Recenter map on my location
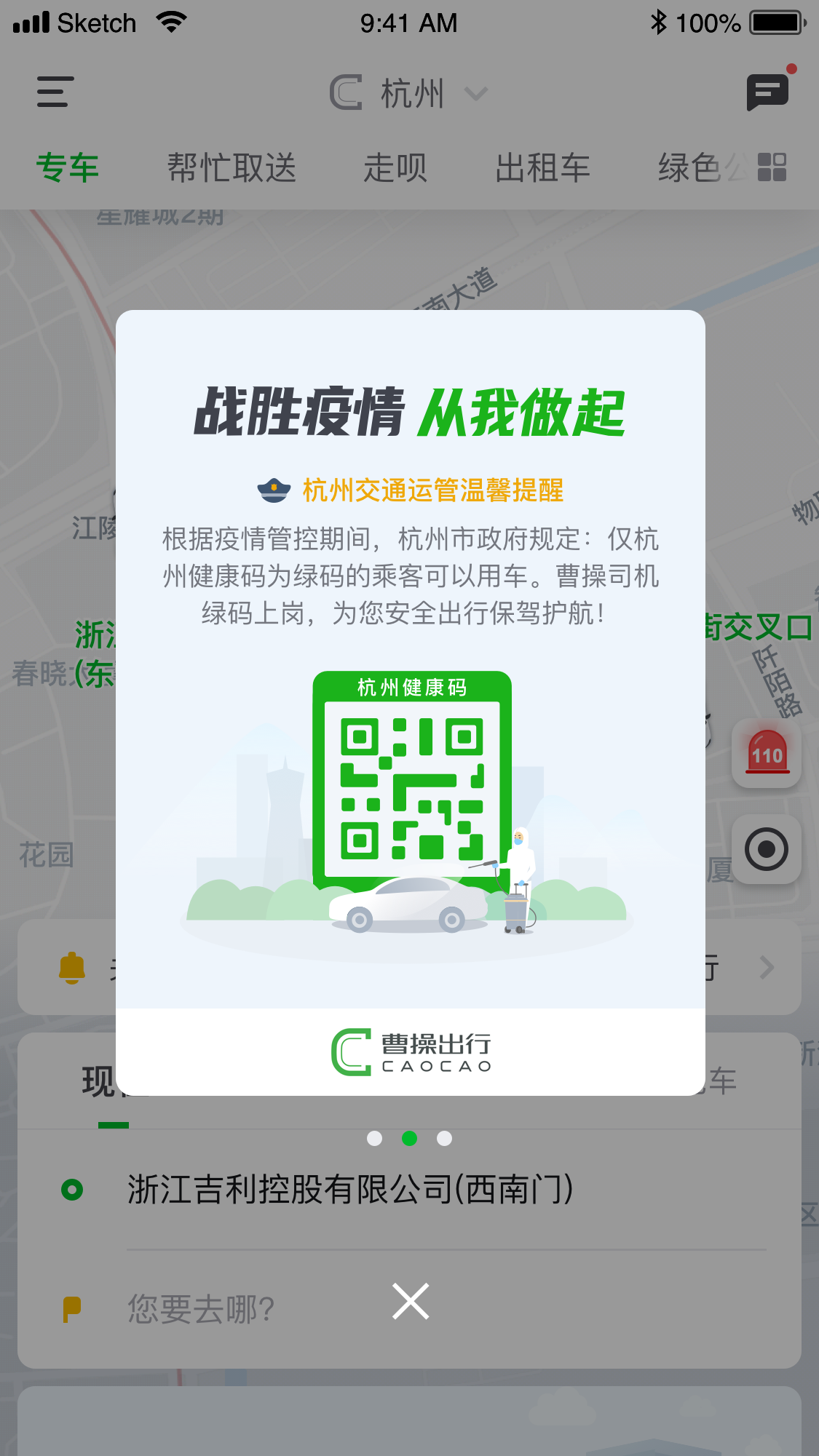Image resolution: width=819 pixels, height=1456 pixels. tap(767, 849)
